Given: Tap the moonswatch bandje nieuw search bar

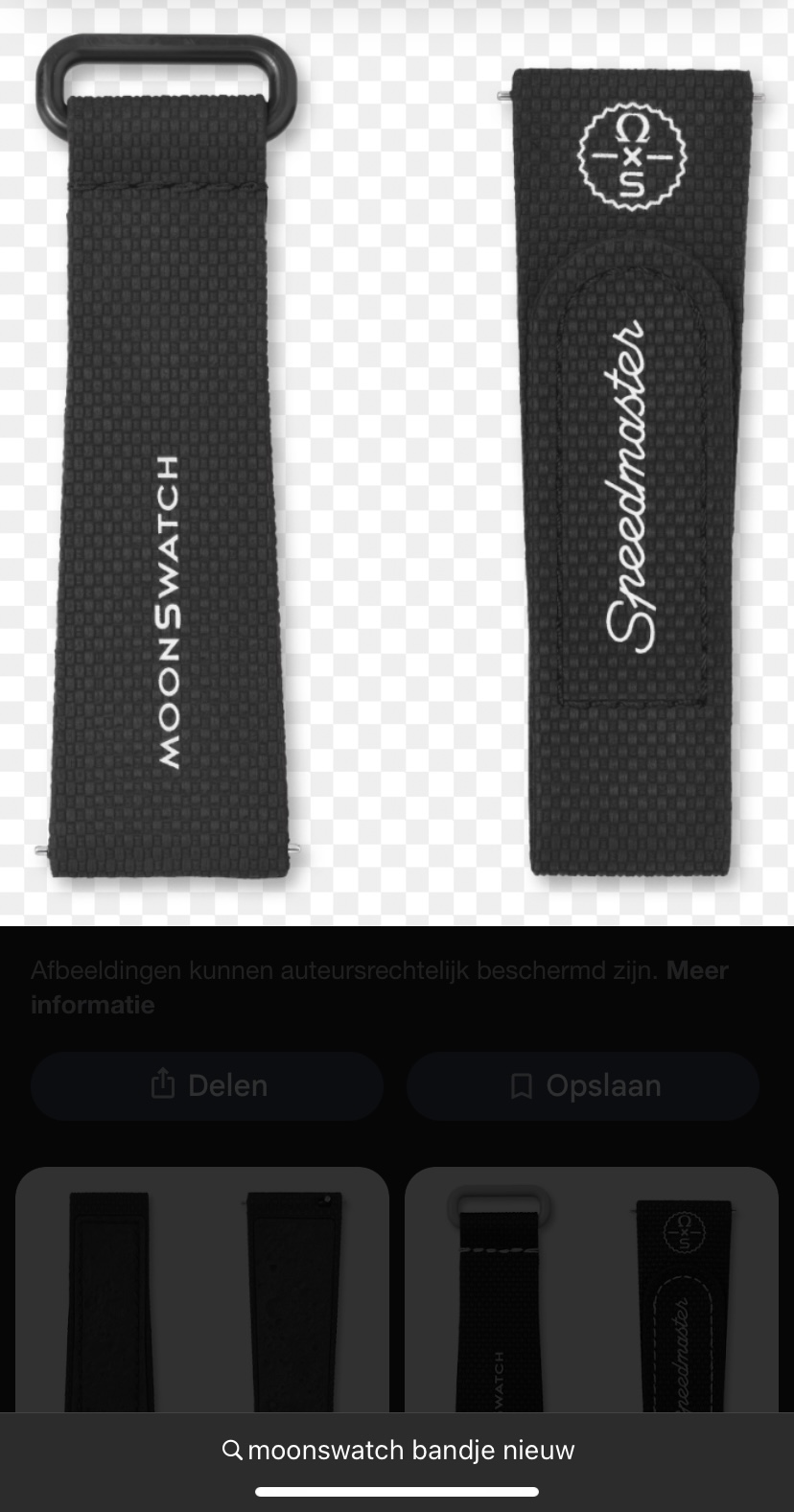Looking at the screenshot, I should [397, 1450].
